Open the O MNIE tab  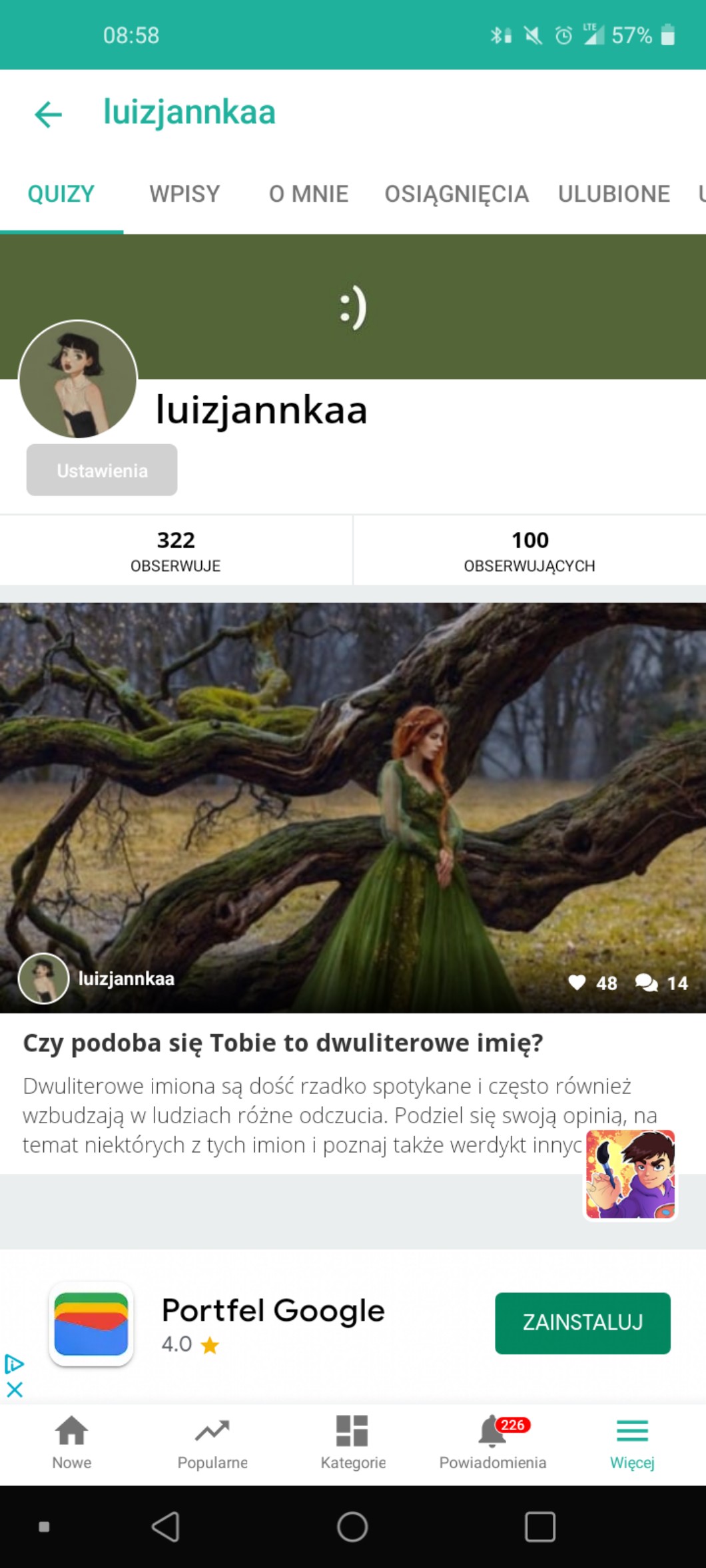[x=308, y=194]
